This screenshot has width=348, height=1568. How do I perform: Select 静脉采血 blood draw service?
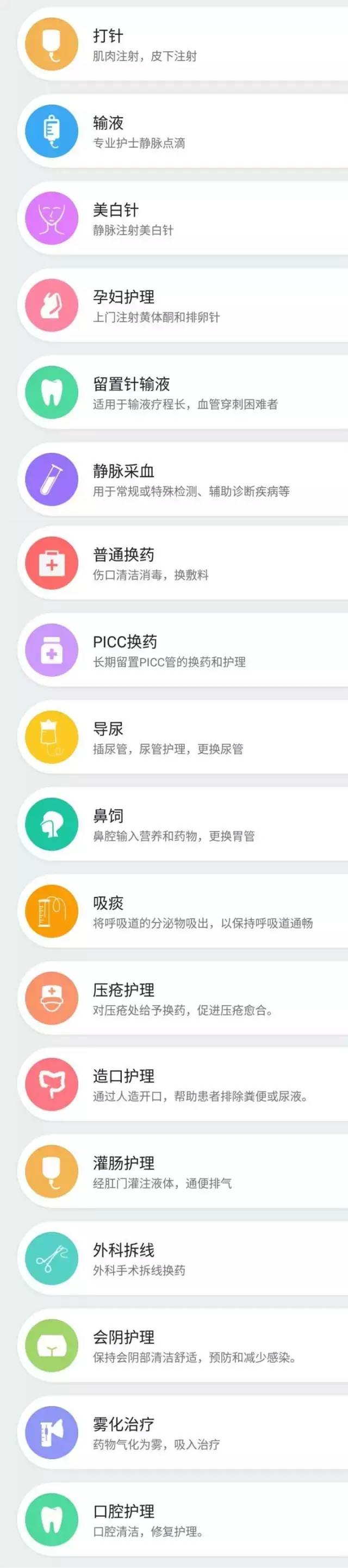pos(183,480)
